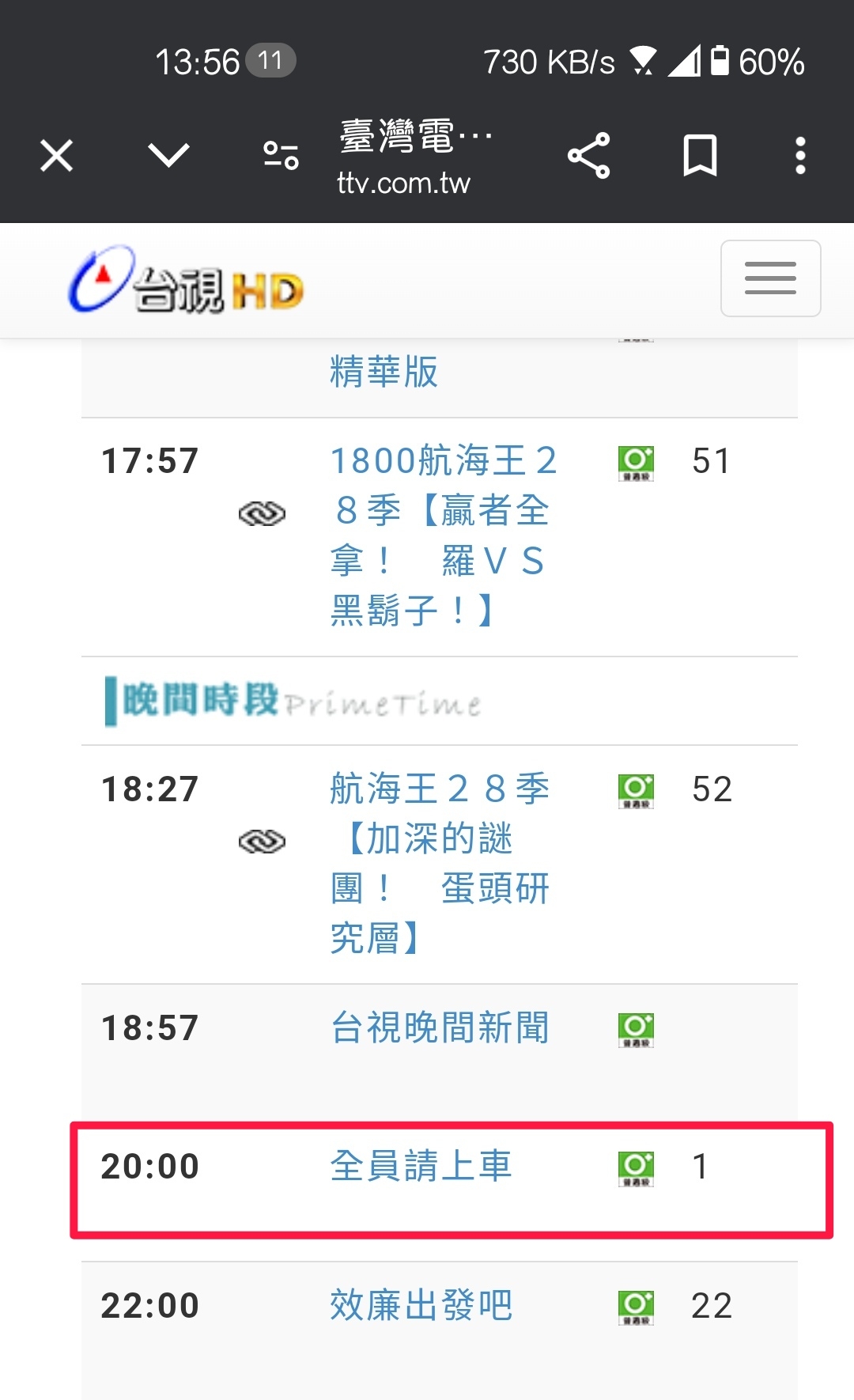Share this TTV page
The width and height of the screenshot is (854, 1400).
(589, 155)
